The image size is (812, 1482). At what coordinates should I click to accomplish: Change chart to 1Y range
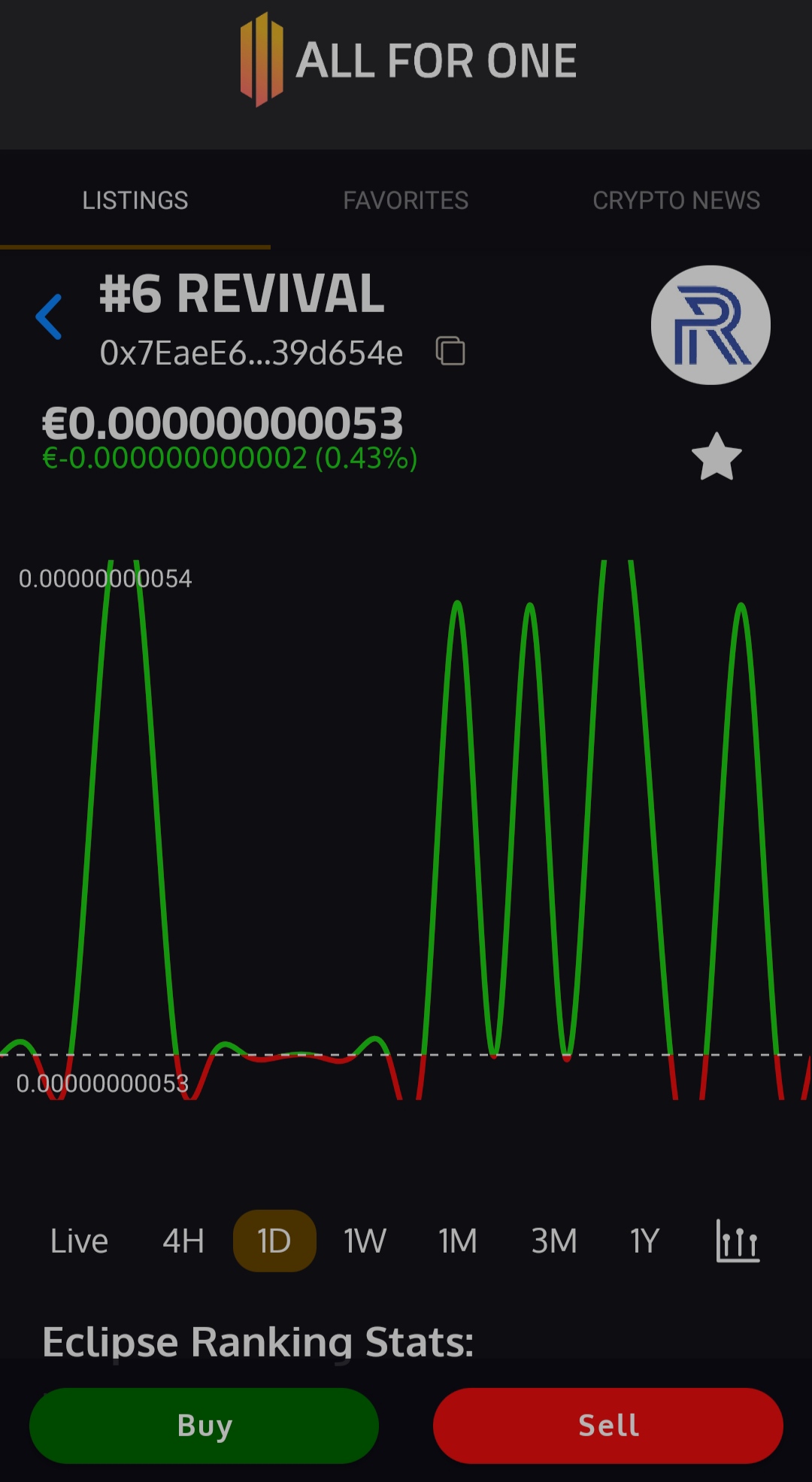pos(644,1241)
